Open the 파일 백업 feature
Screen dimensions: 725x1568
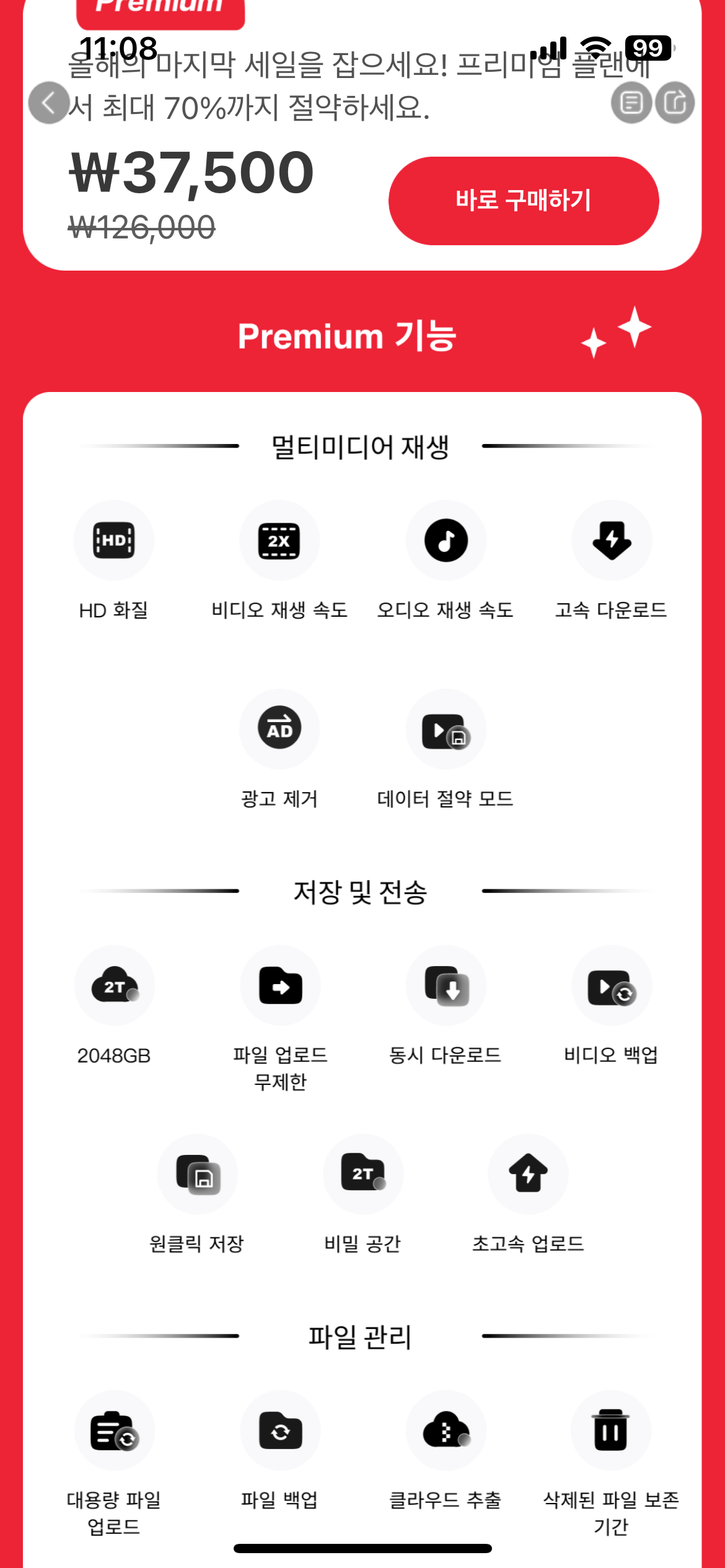(279, 1451)
